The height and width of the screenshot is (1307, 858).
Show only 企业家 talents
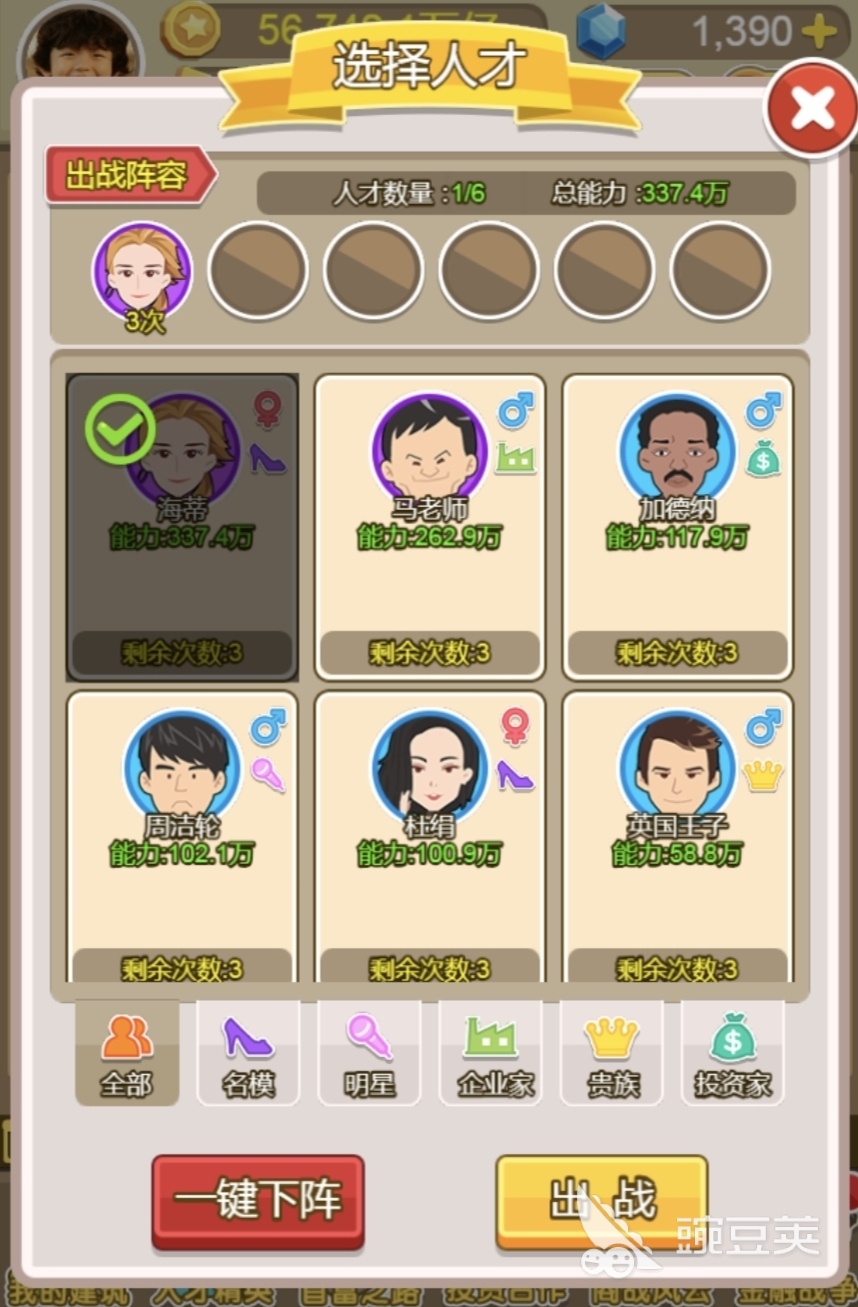pos(490,1053)
